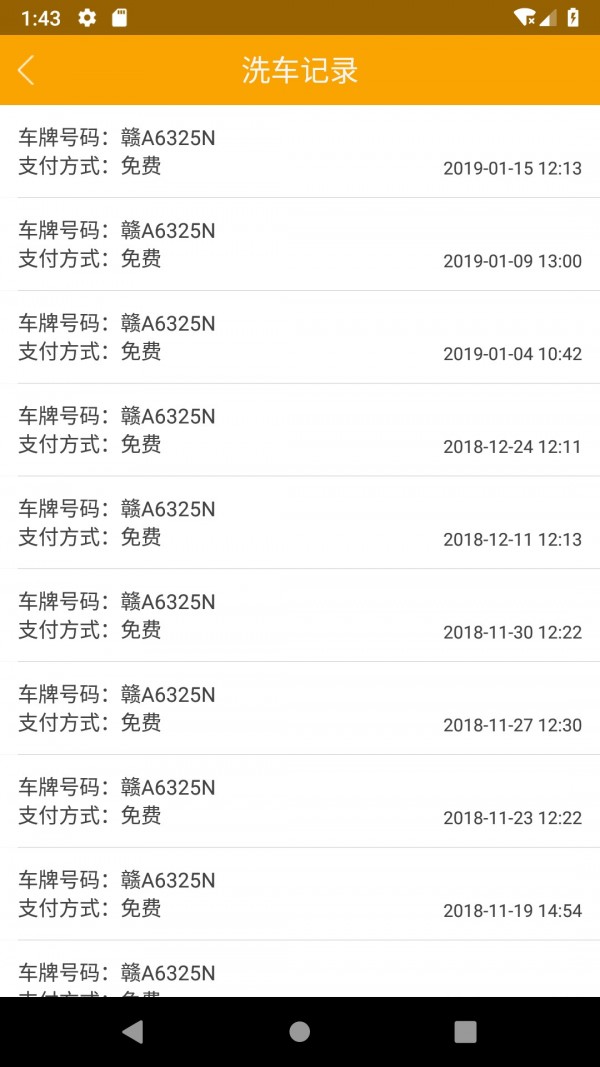Open the wash record dated 2019-01-09 13:00
This screenshot has width=600, height=1067.
point(300,245)
